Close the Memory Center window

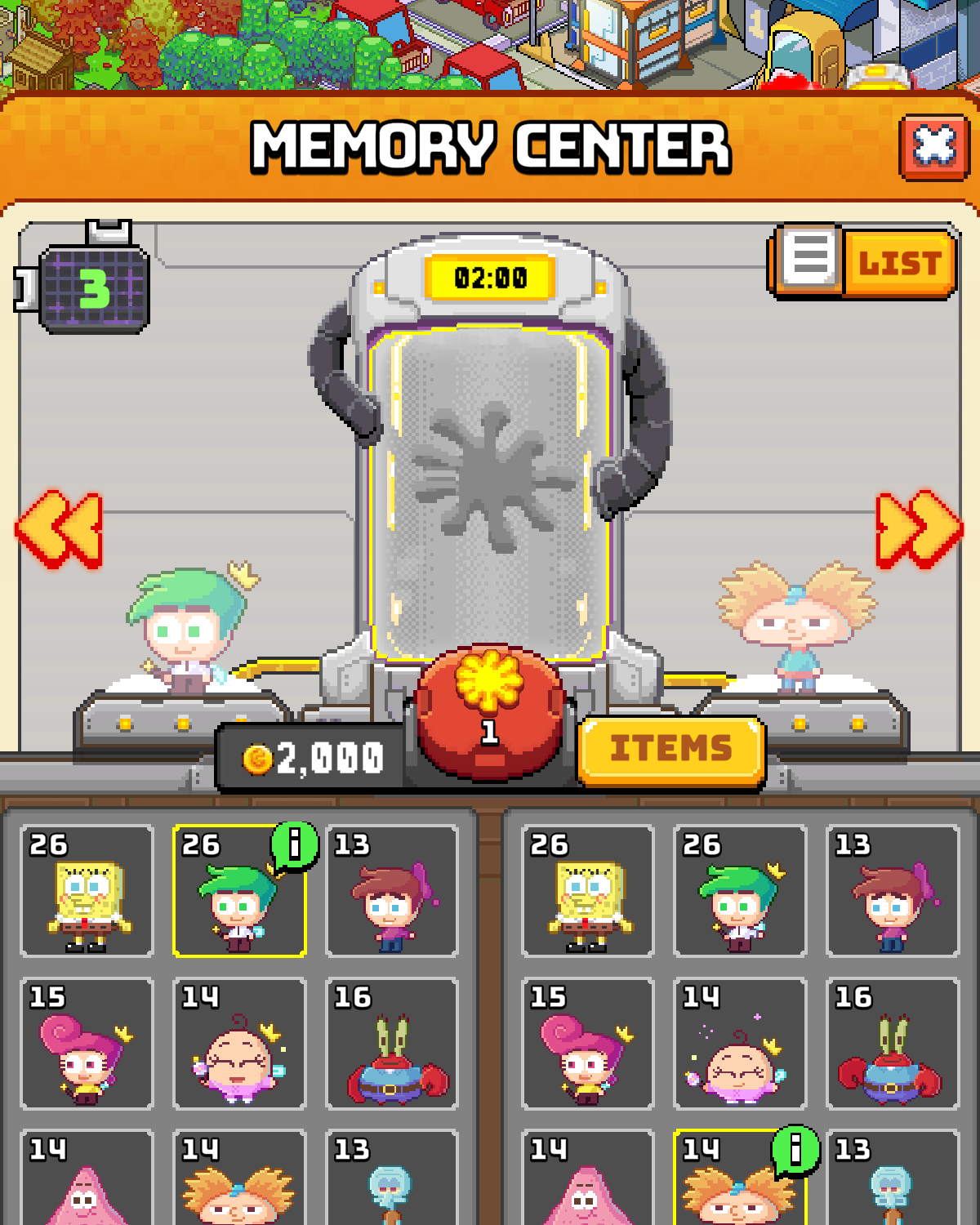point(933,147)
